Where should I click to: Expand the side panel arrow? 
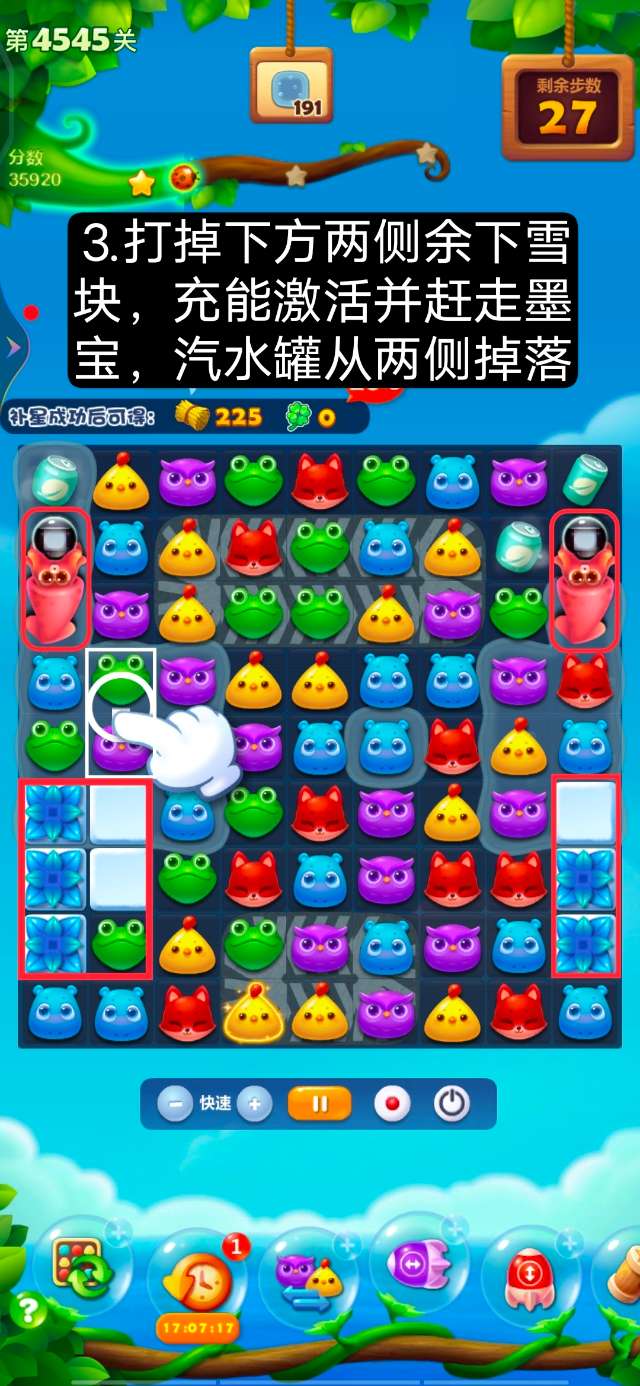12,346
